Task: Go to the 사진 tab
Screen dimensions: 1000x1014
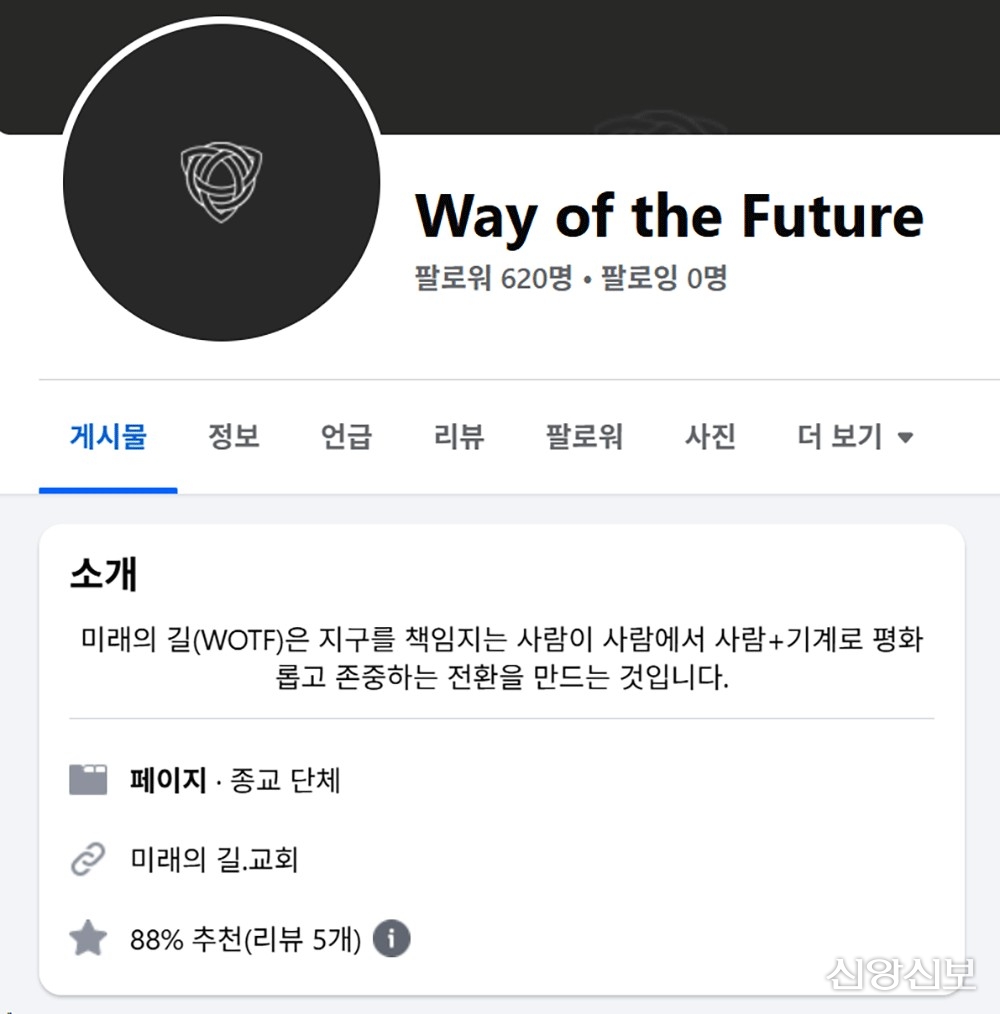Action: point(710,437)
